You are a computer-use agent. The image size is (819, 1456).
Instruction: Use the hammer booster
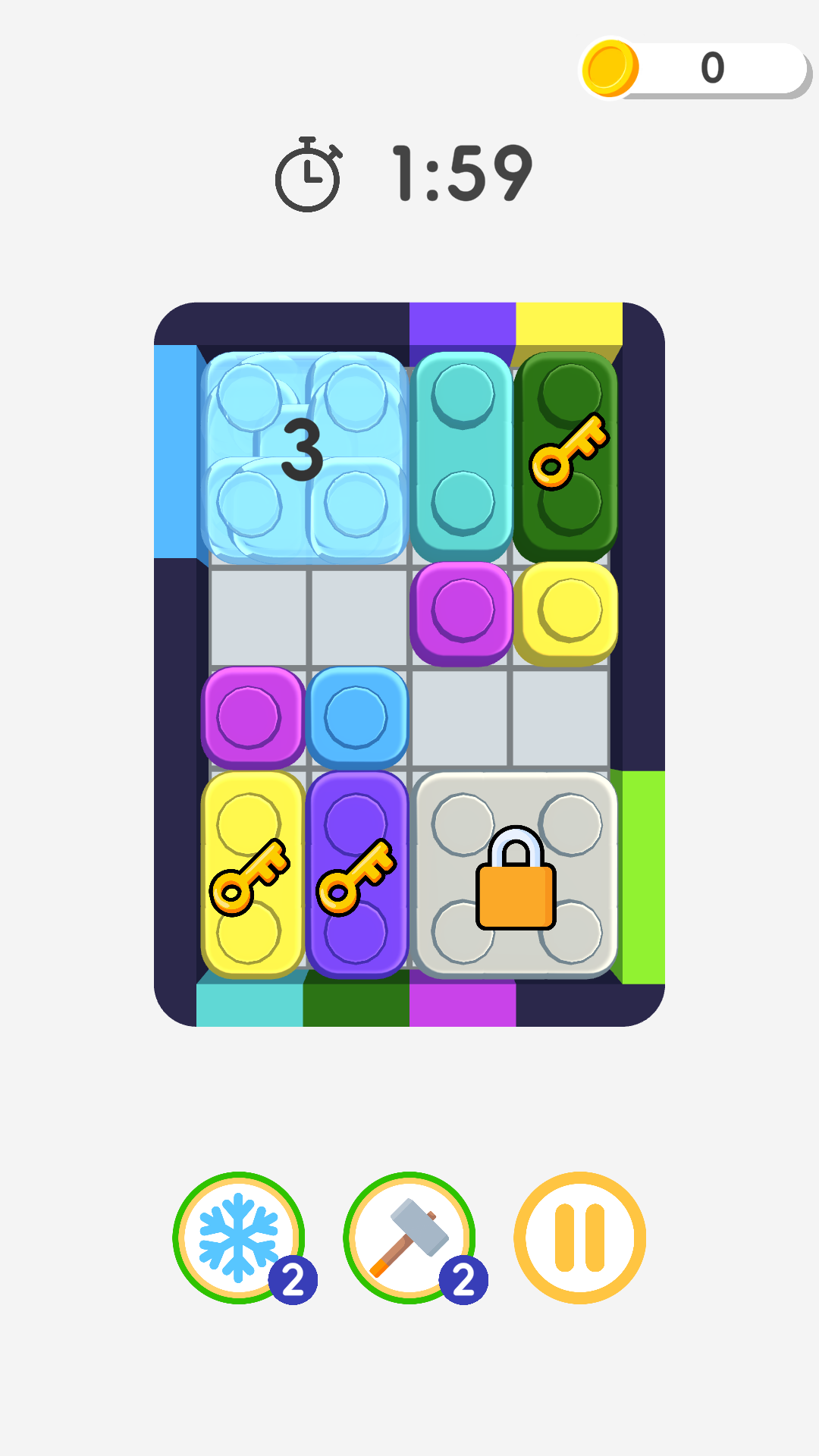click(x=409, y=1238)
